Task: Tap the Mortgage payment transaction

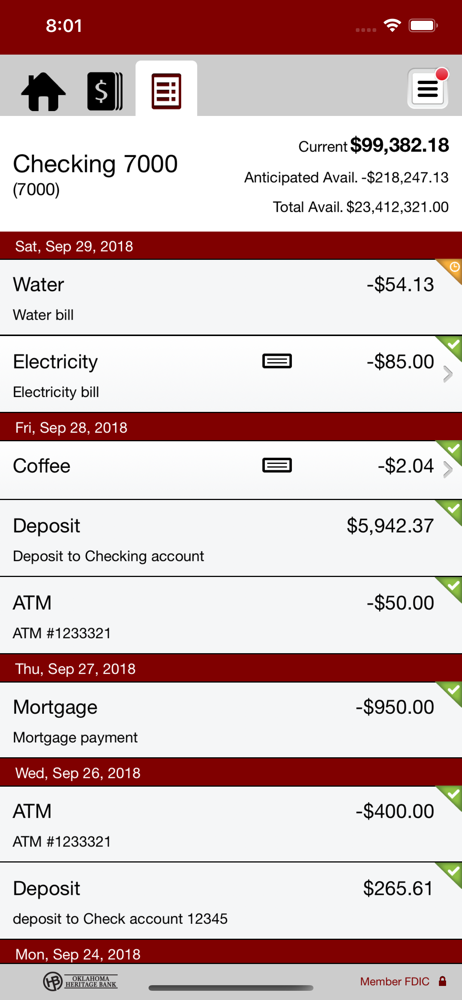Action: click(231, 720)
